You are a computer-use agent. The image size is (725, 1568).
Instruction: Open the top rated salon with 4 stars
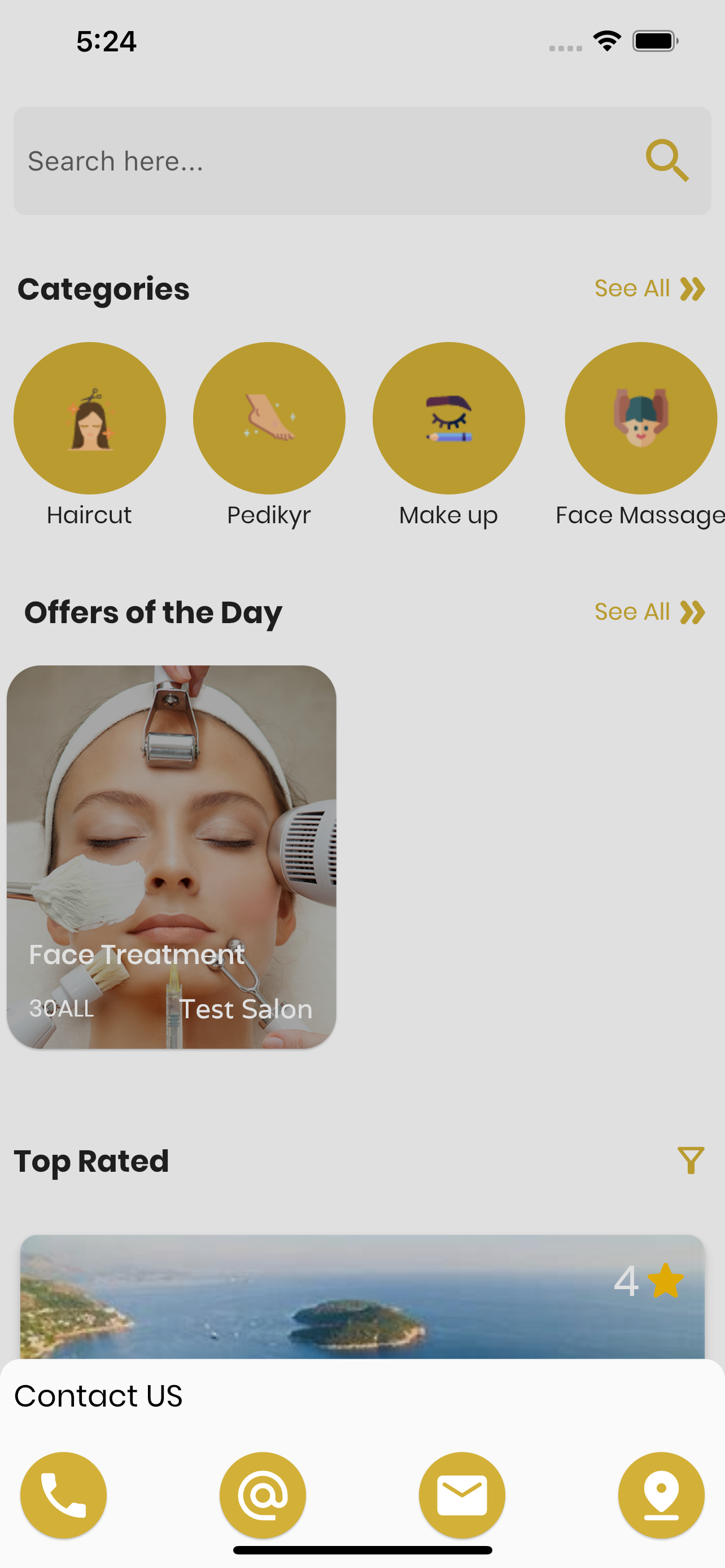[362, 1297]
